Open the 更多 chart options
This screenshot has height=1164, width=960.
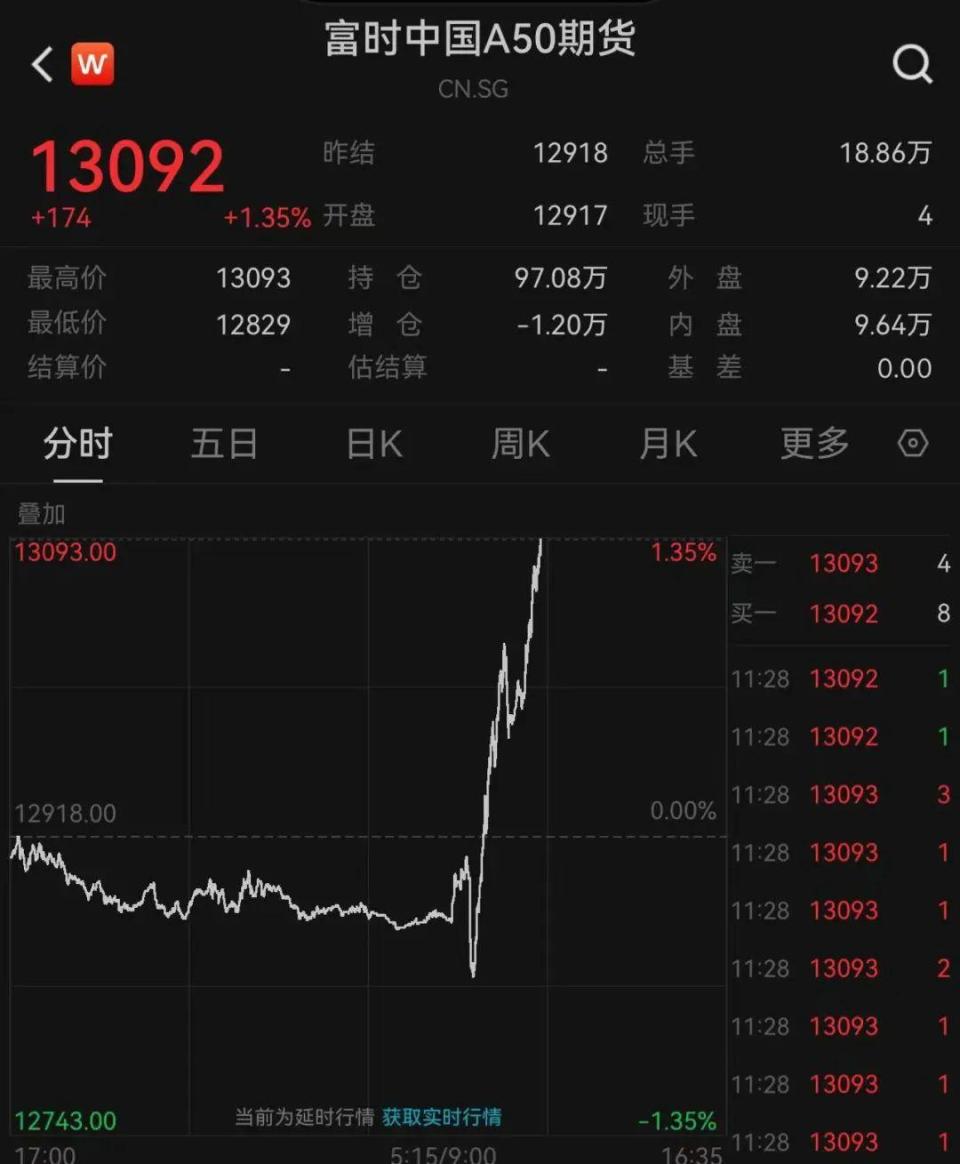(x=814, y=444)
